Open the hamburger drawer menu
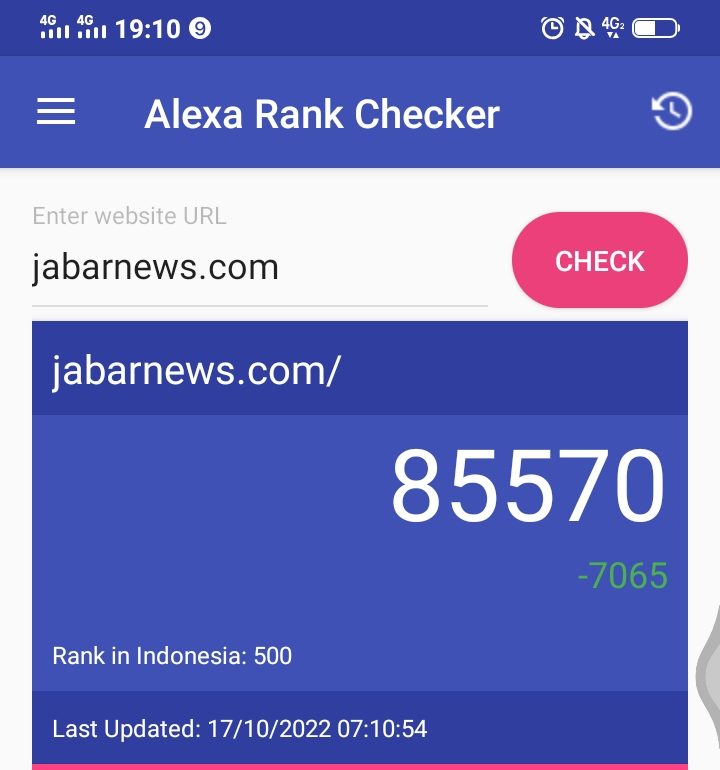Screen dimensions: 720x770 (56, 112)
